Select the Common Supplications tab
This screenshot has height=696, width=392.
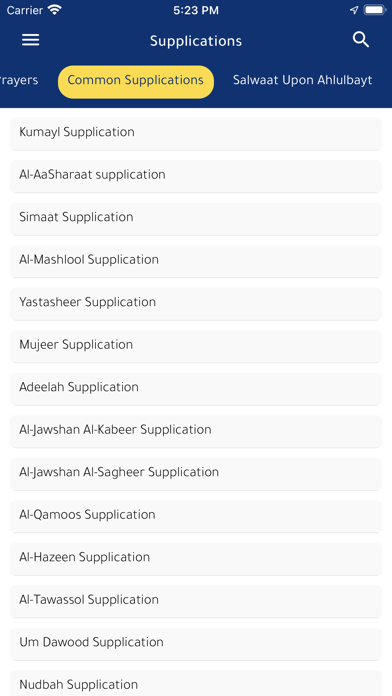[135, 81]
